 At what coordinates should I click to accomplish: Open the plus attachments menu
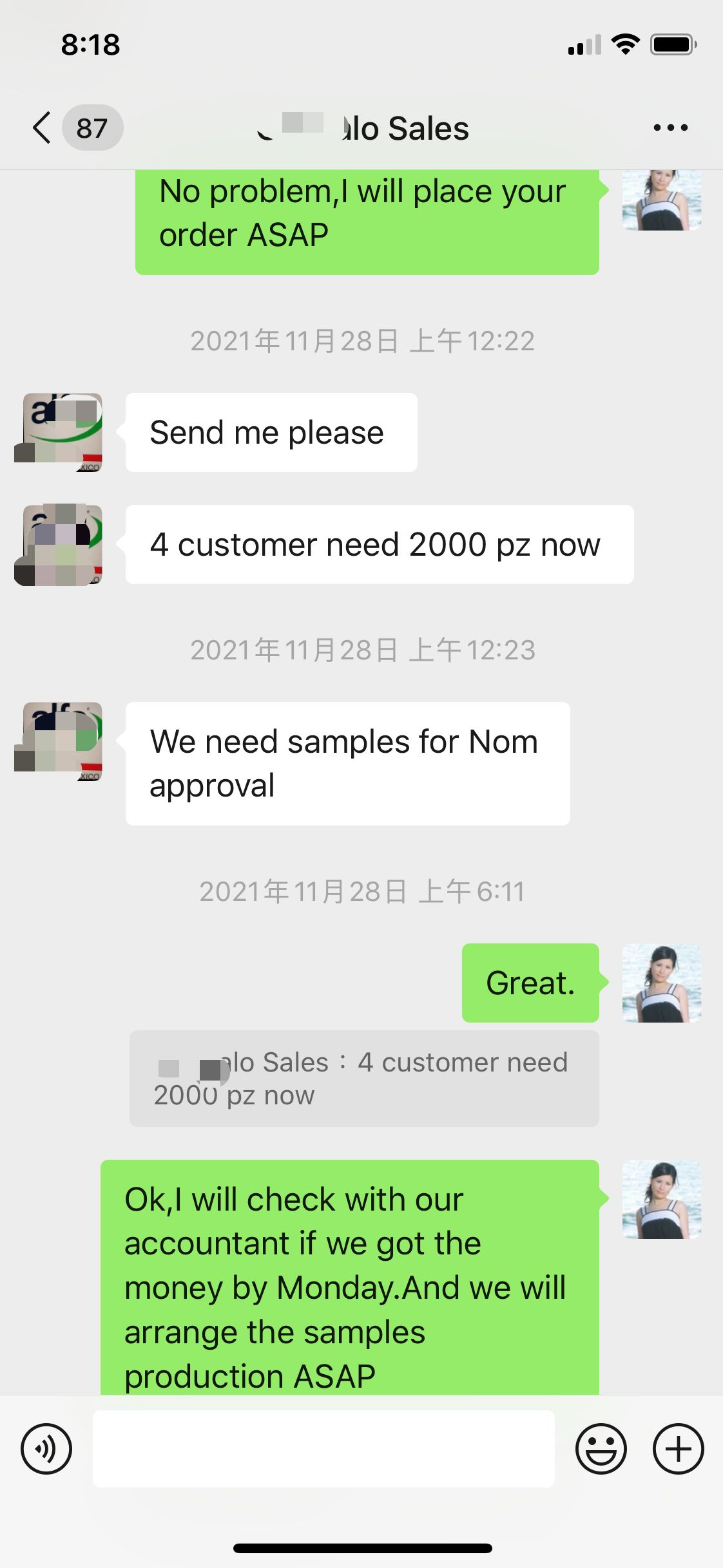678,1449
